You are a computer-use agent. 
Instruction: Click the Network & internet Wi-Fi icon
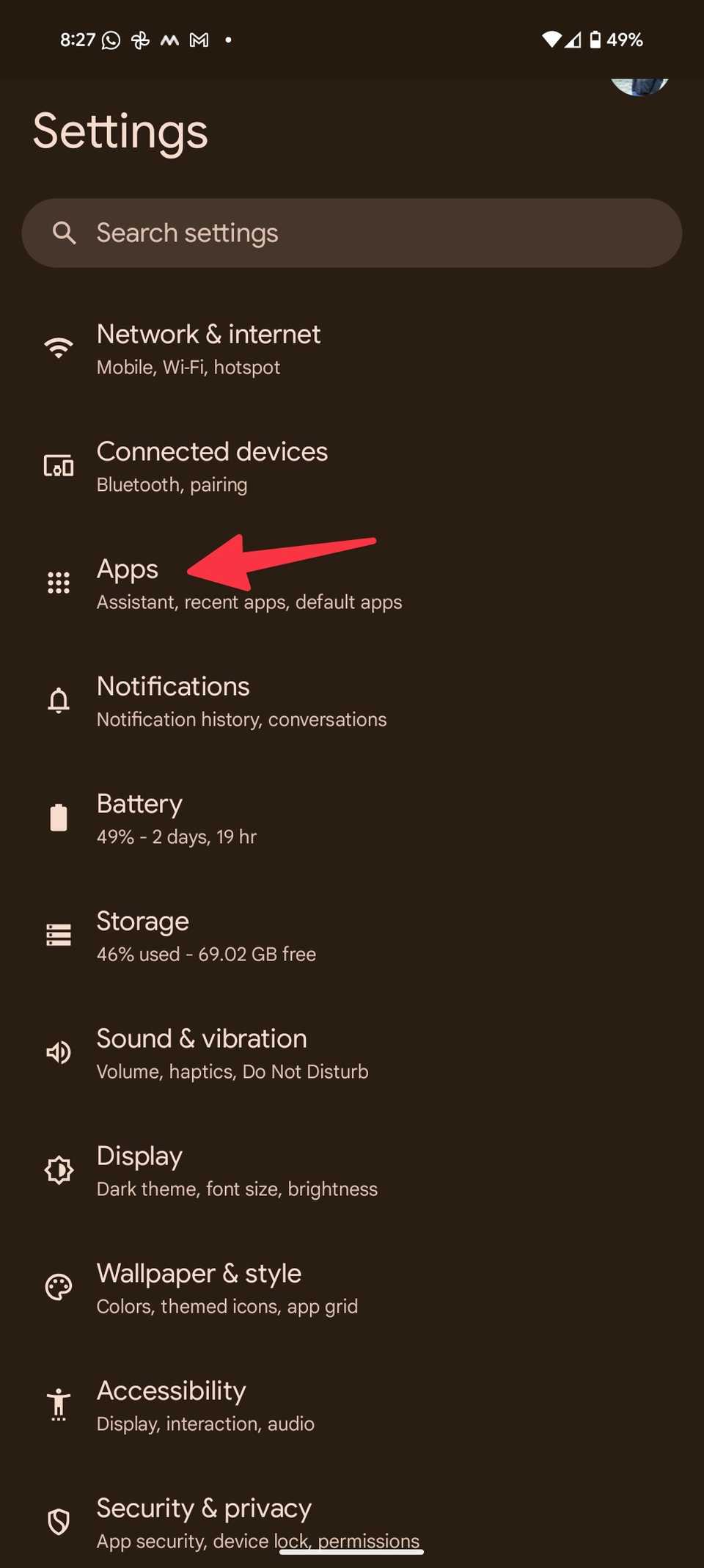pos(59,348)
